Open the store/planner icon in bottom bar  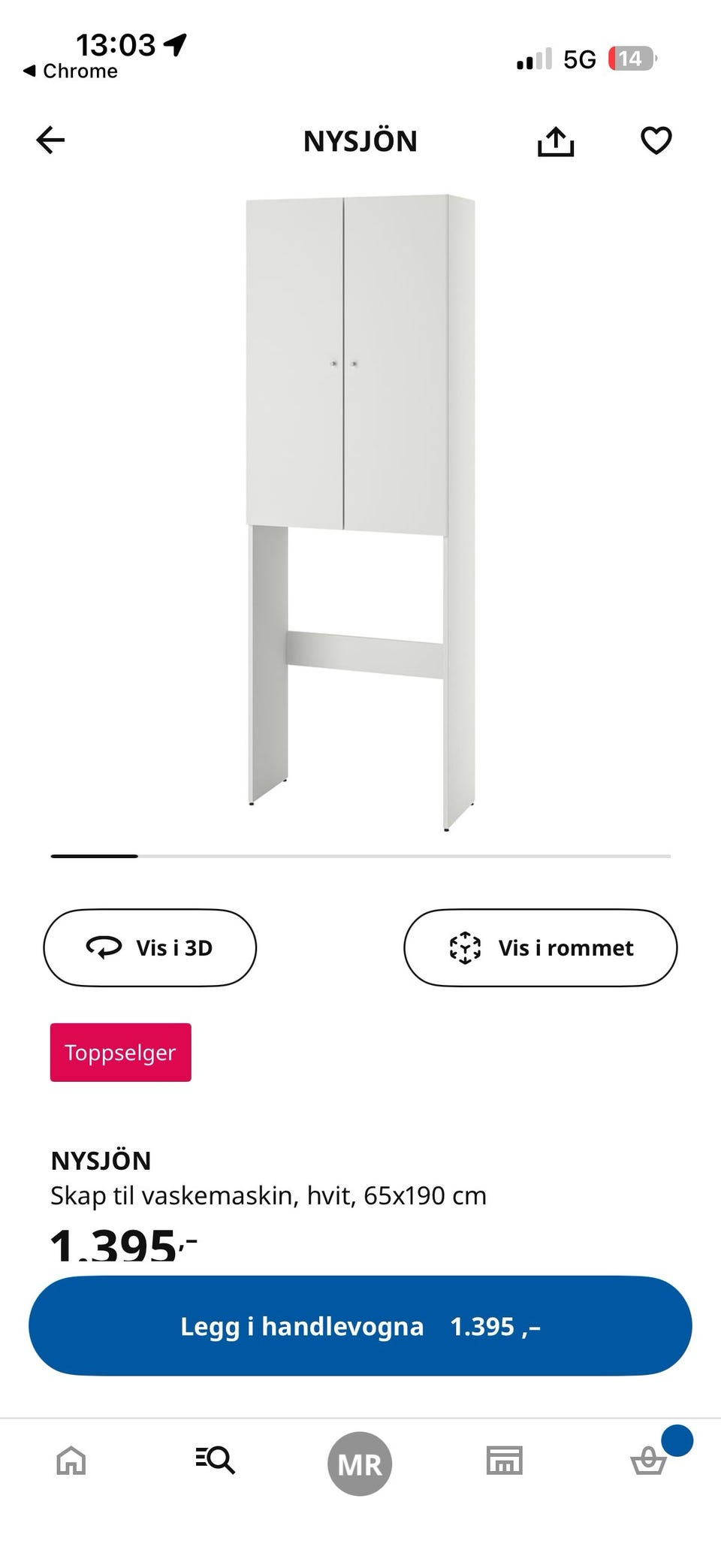click(x=504, y=1461)
